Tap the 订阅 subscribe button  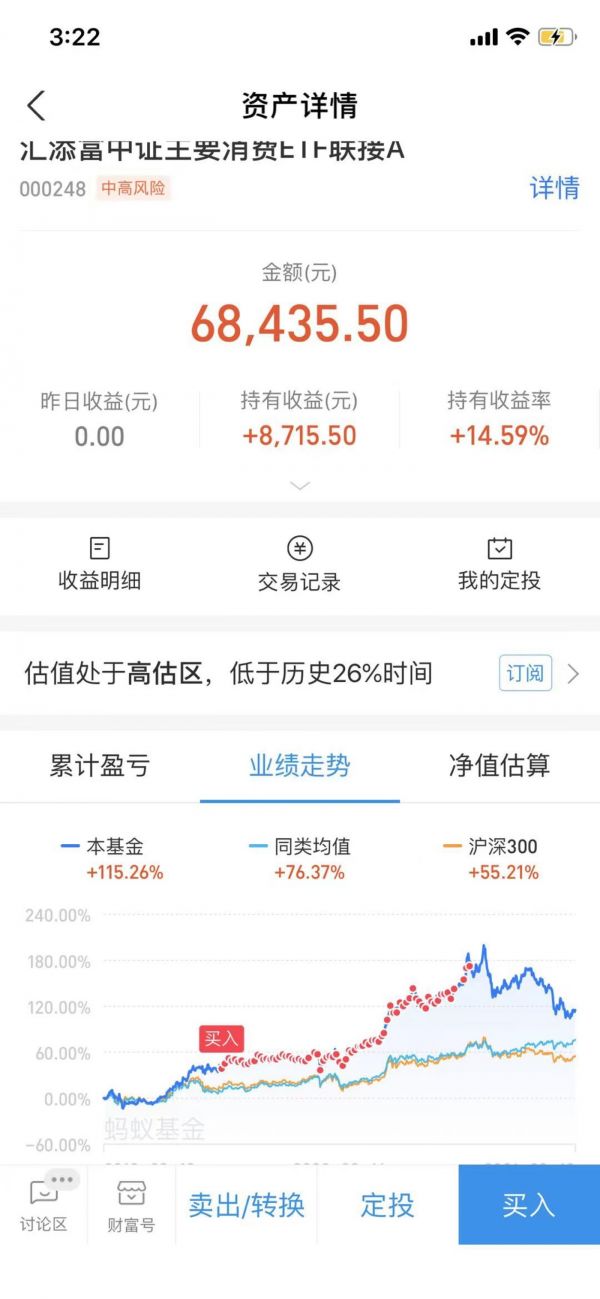pyautogui.click(x=525, y=673)
